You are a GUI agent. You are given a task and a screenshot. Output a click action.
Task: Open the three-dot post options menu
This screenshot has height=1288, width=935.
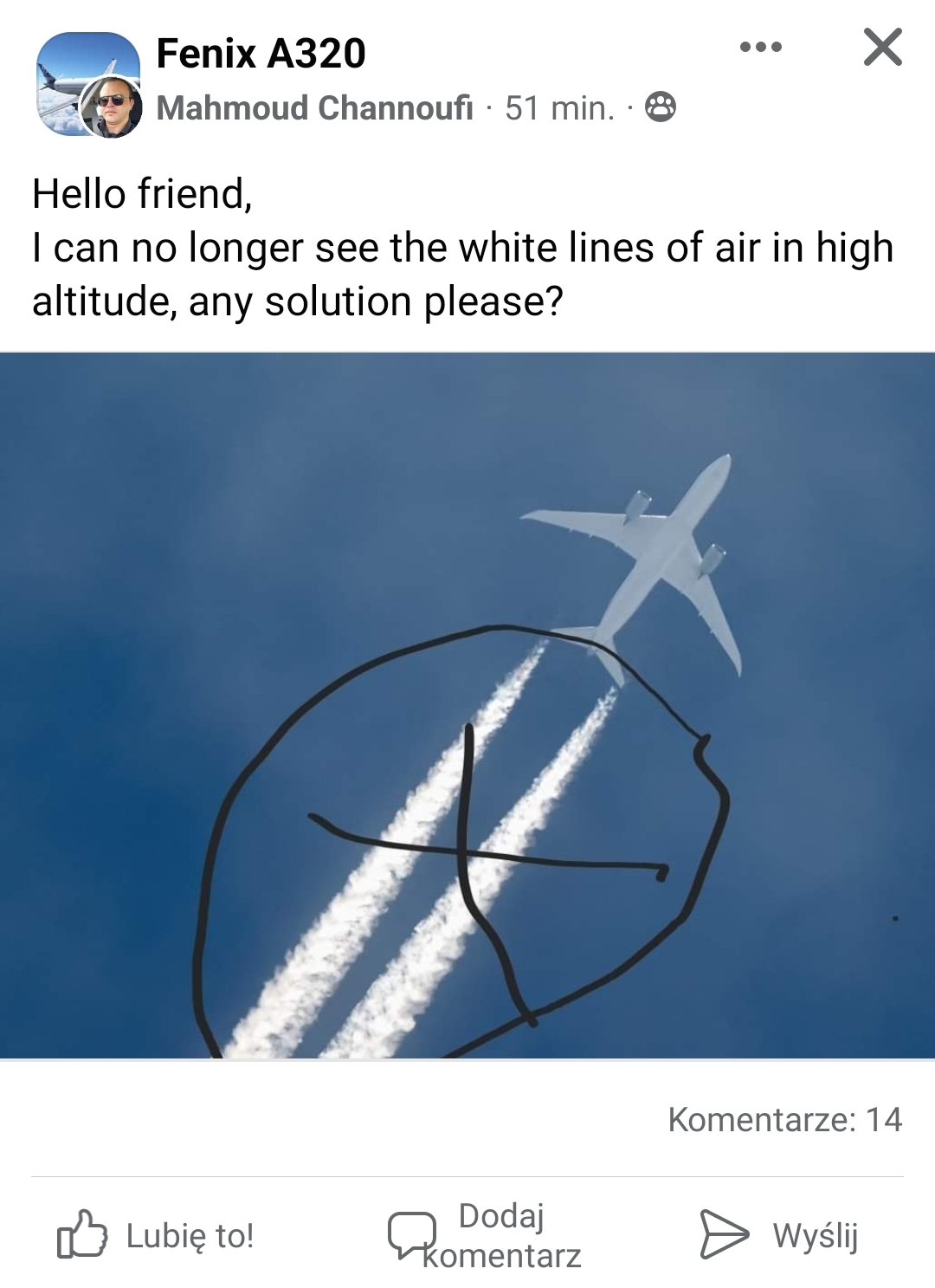pyautogui.click(x=760, y=48)
